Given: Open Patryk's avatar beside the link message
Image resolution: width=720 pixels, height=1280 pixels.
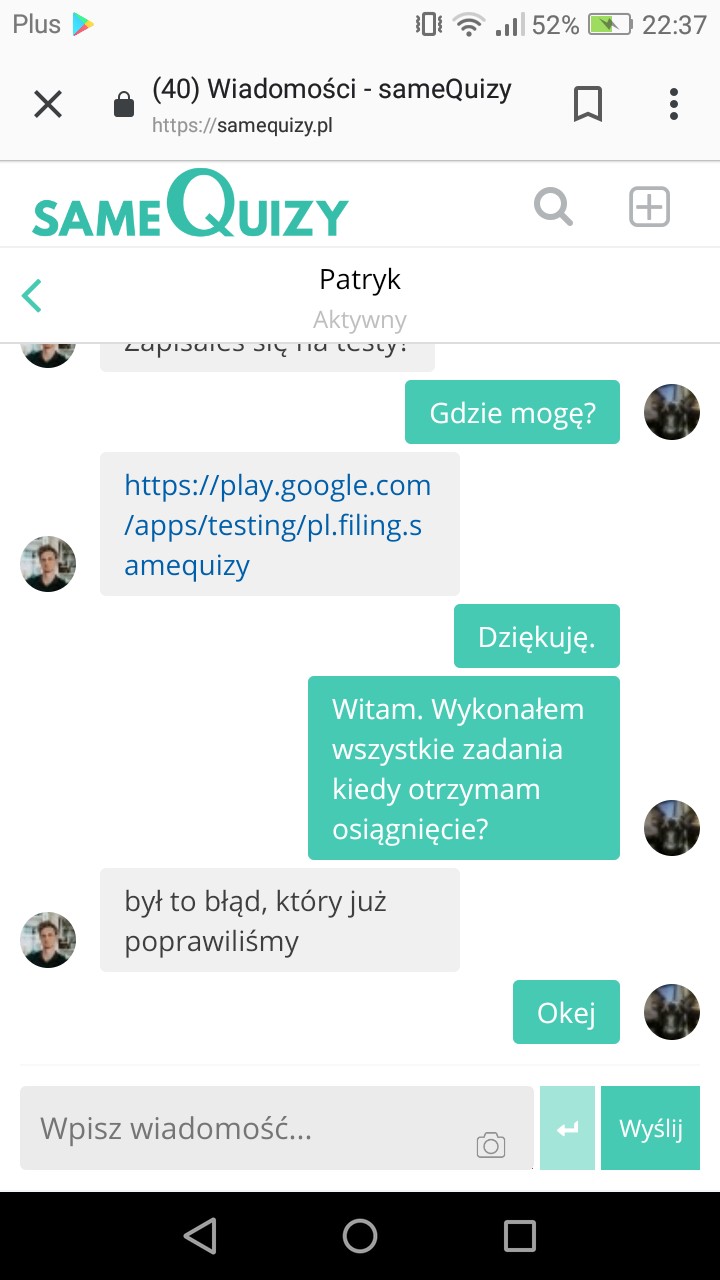Looking at the screenshot, I should click(x=48, y=564).
